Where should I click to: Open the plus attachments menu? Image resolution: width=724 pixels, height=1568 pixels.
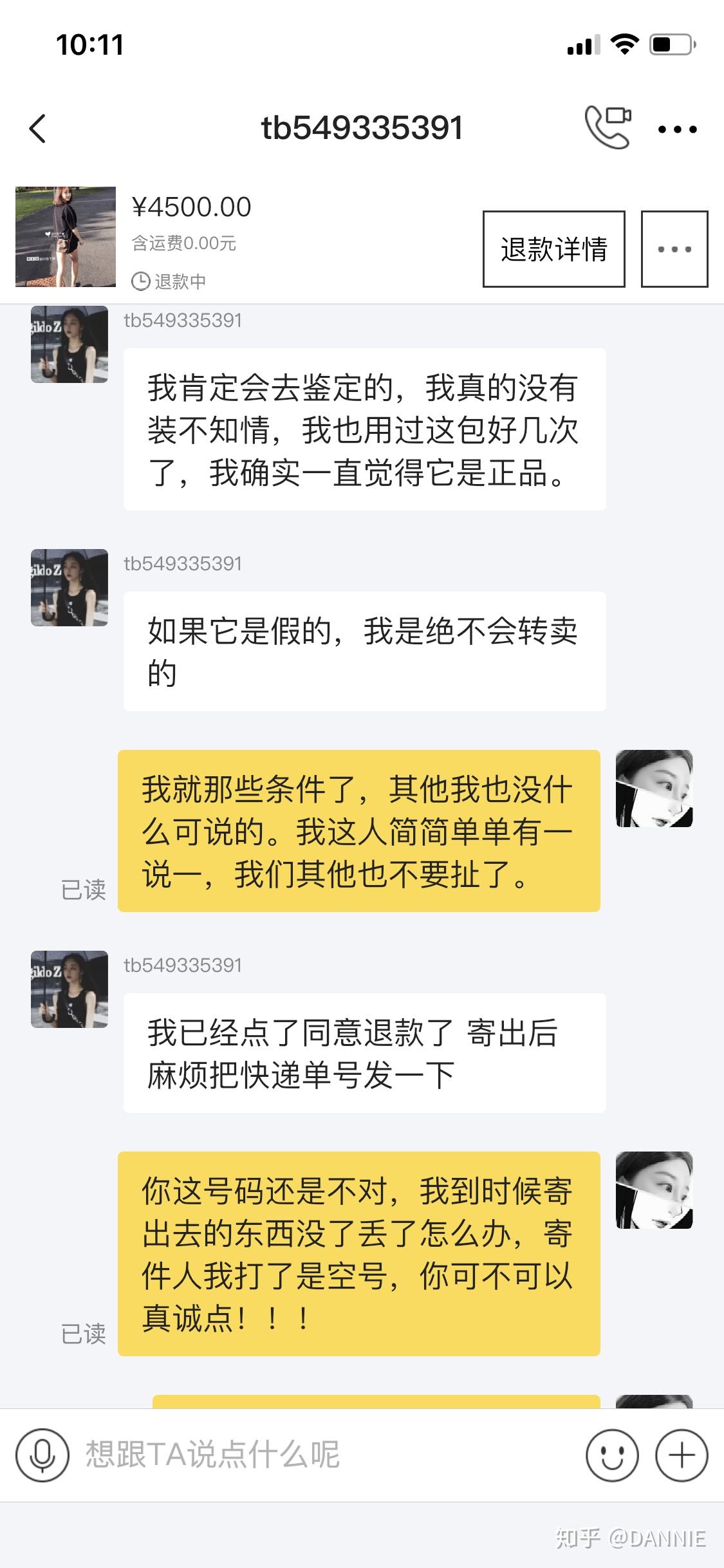[682, 1455]
